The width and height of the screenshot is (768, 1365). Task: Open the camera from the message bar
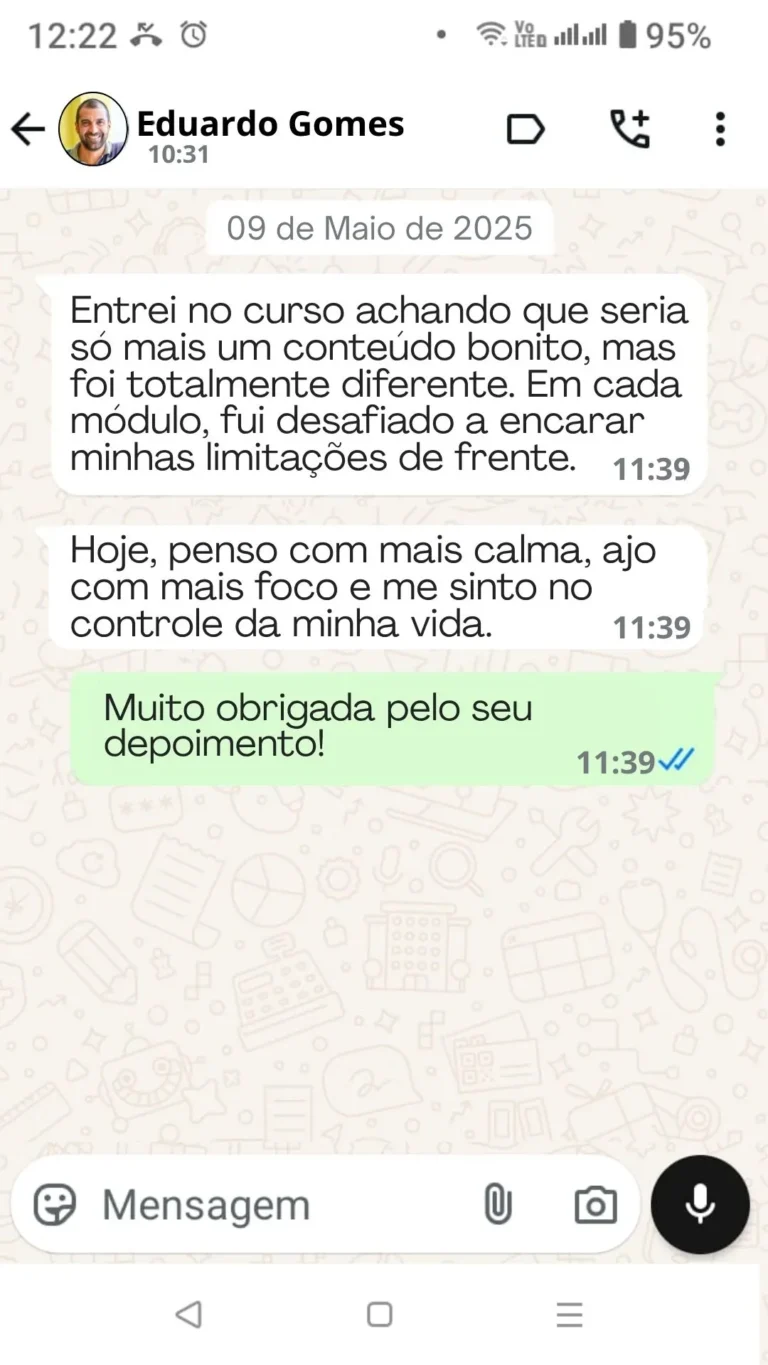click(594, 1205)
